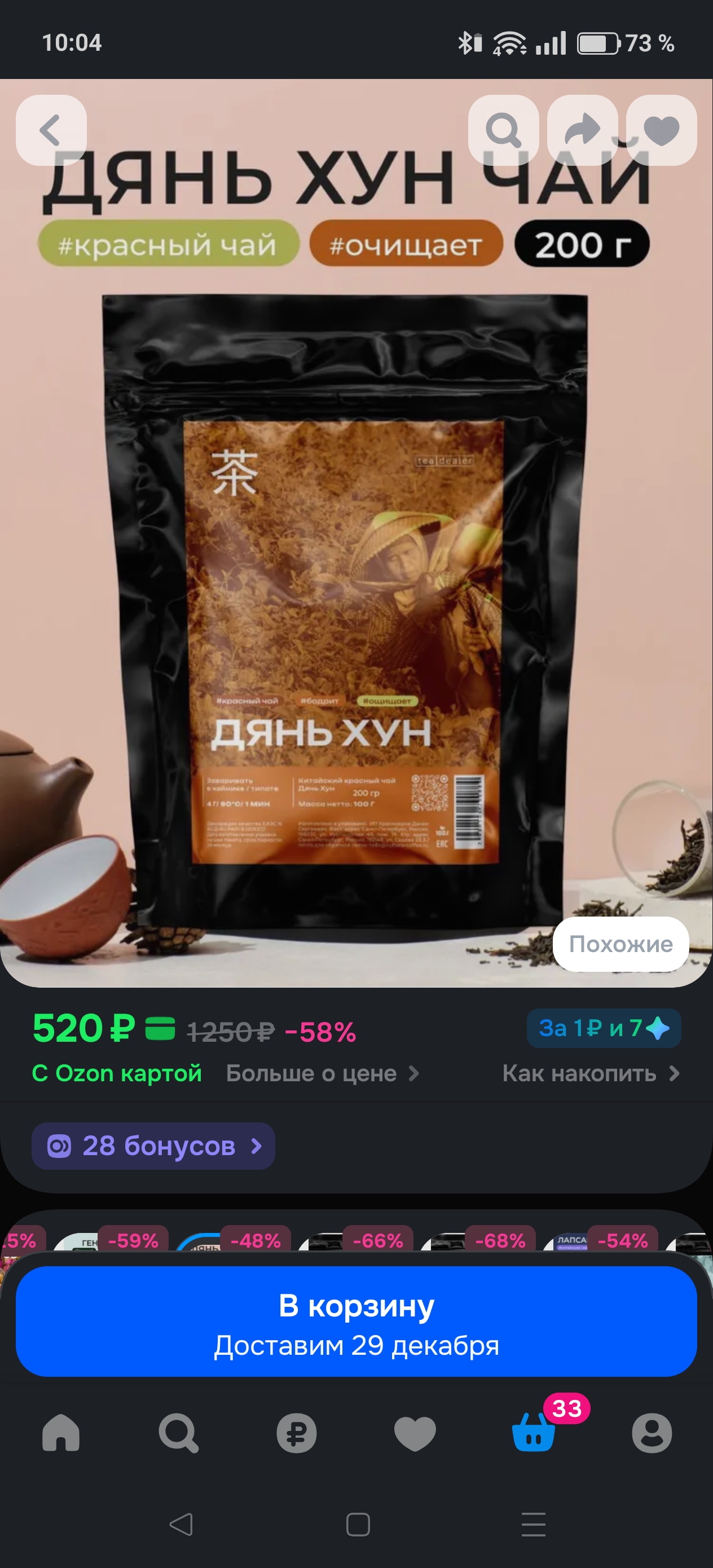
Task: Open the cart tab with 33 items
Action: (534, 1433)
